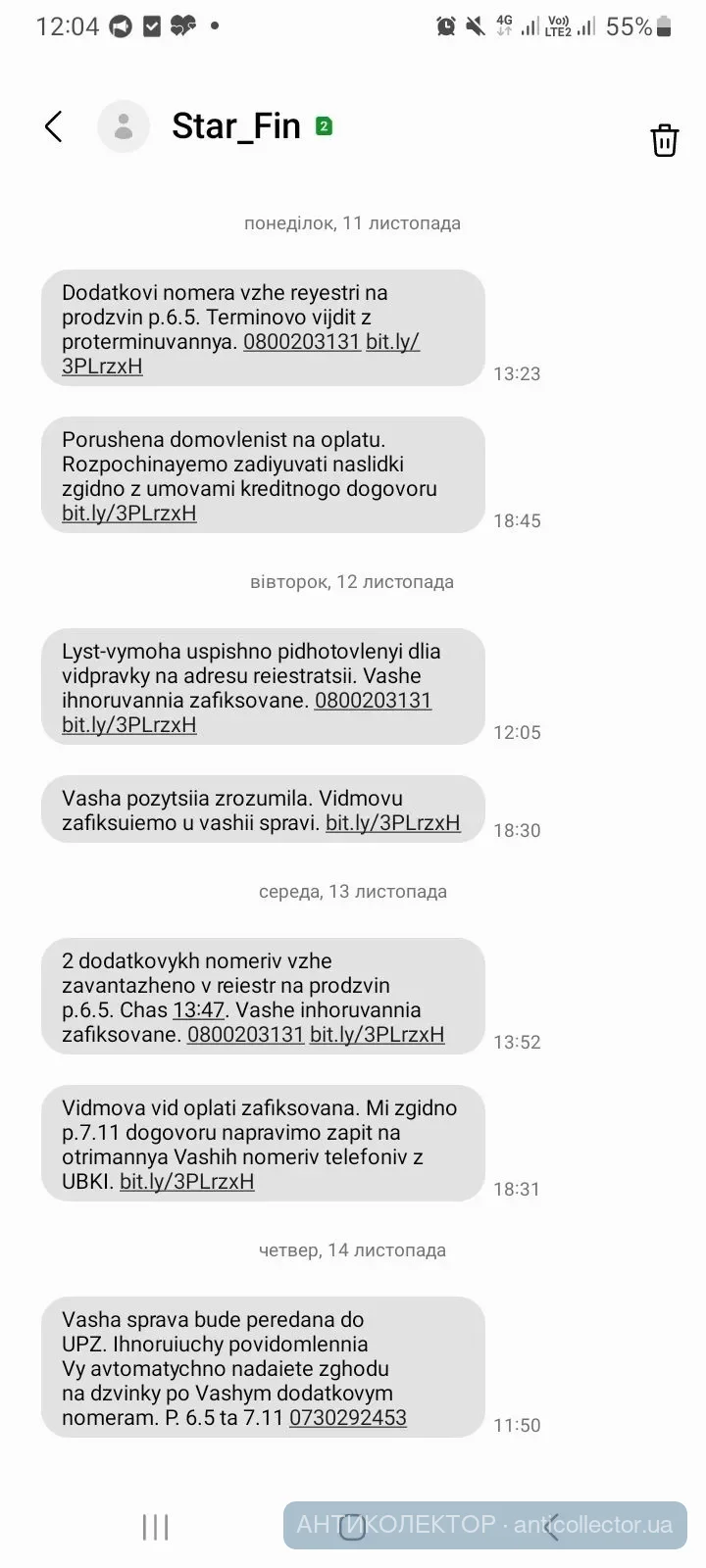
Task: Follow the bit.ly link after UBKI
Action: tap(186, 1181)
